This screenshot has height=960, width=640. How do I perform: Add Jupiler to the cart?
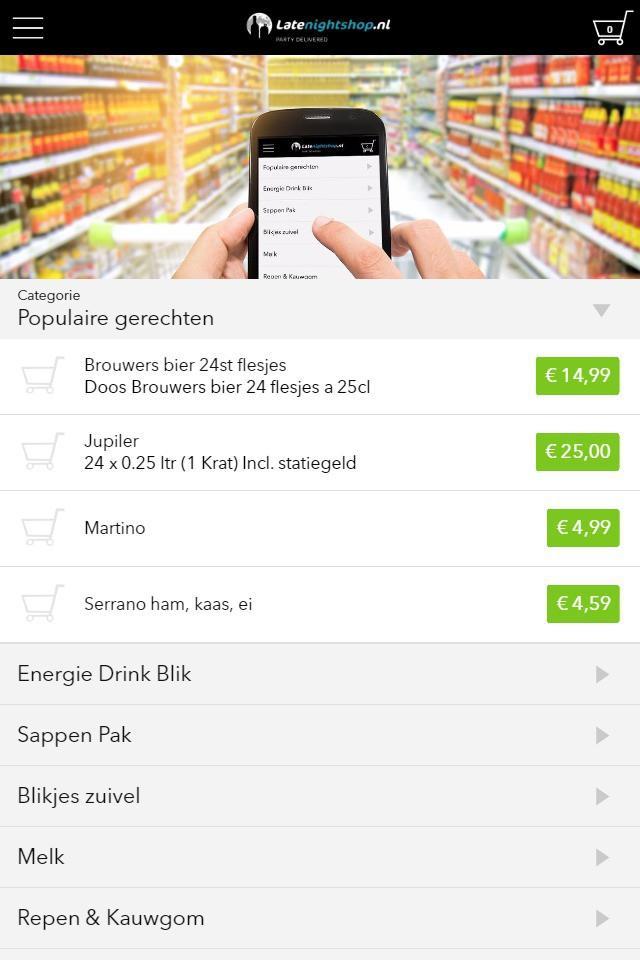point(43,452)
